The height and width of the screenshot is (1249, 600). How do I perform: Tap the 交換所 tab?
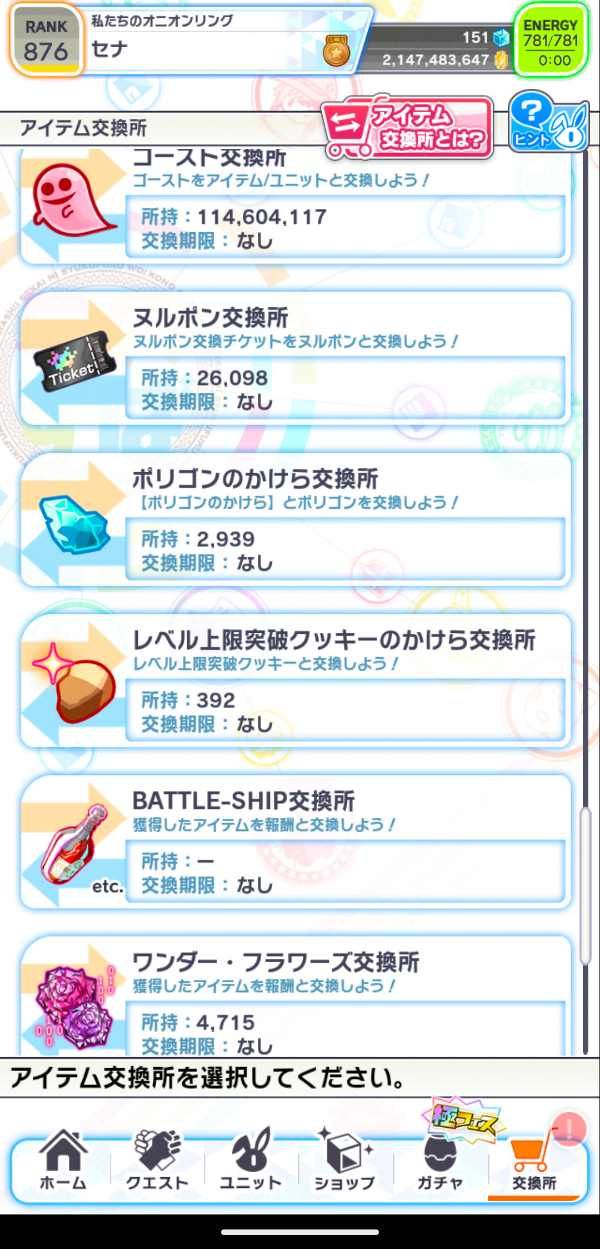533,1161
